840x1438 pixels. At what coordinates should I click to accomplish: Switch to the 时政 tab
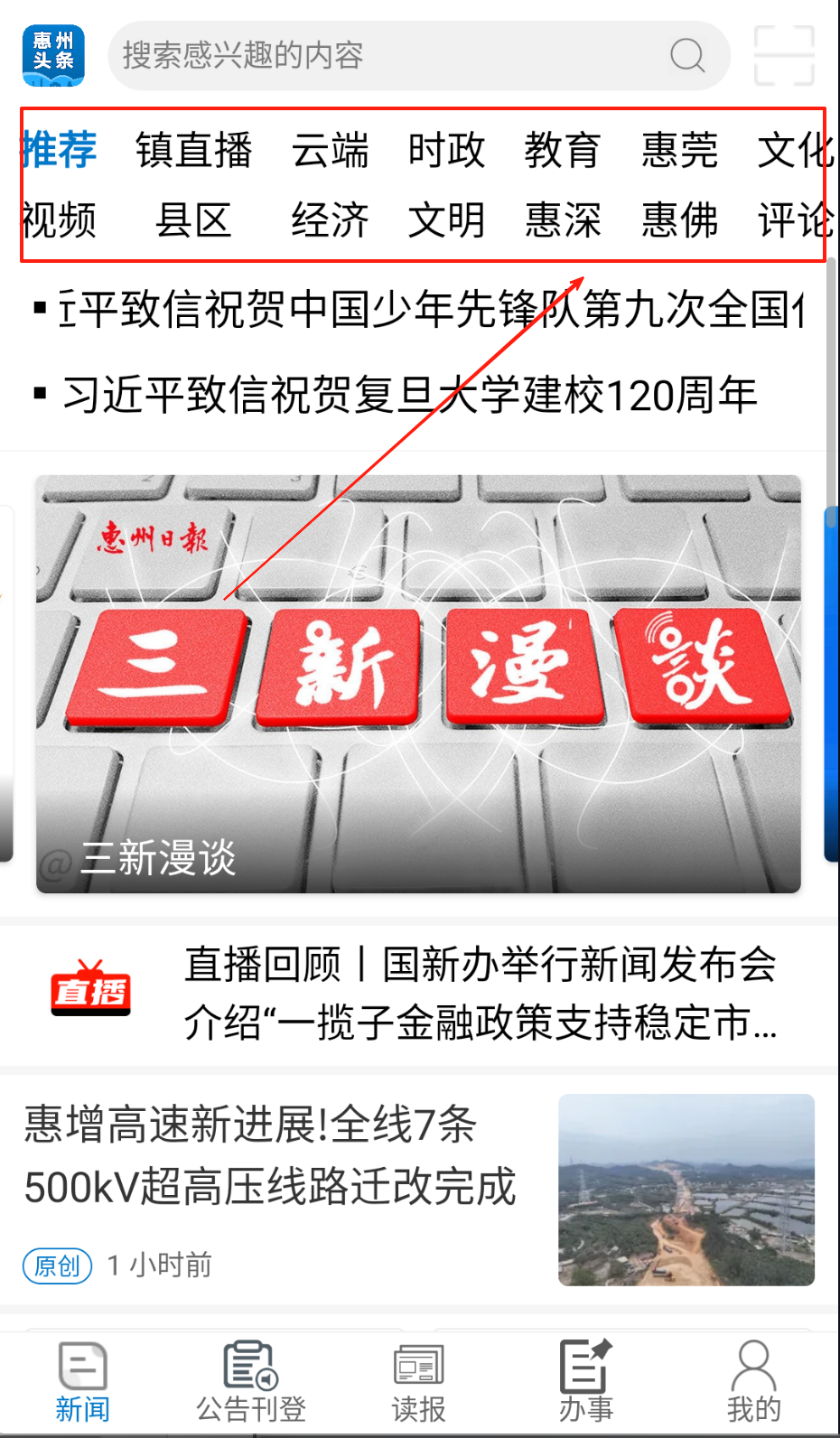(x=446, y=150)
